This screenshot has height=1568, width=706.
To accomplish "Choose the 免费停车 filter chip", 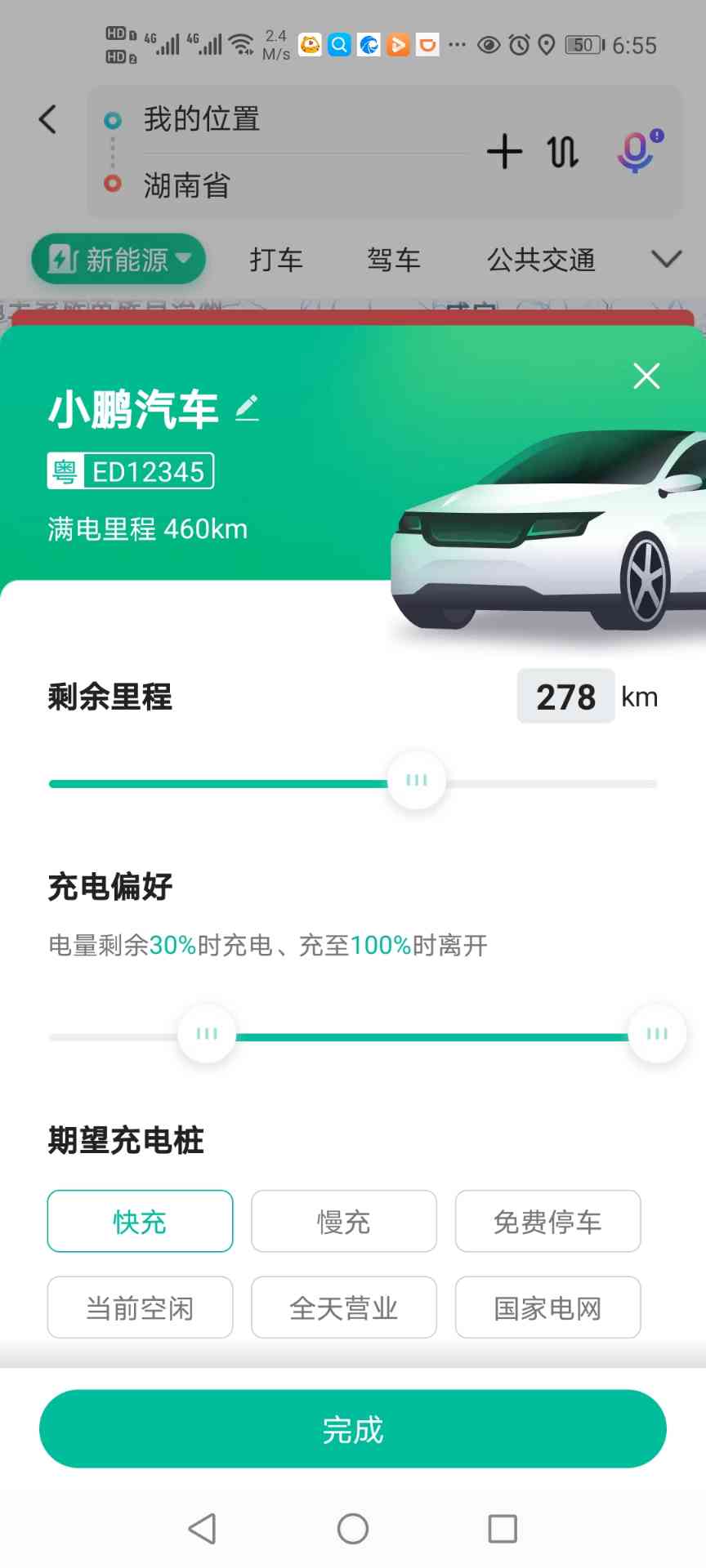I will tap(547, 1222).
